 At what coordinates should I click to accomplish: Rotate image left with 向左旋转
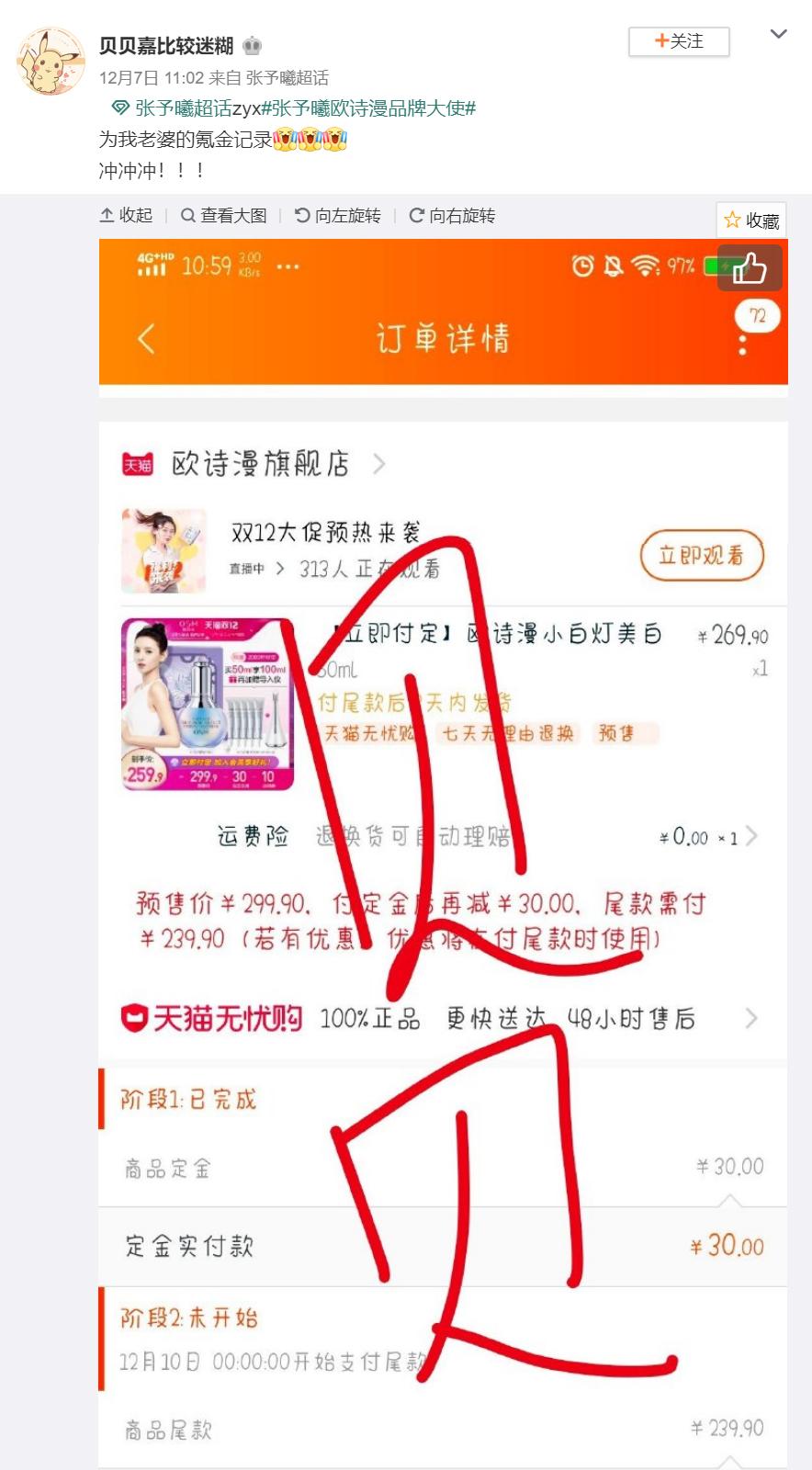pos(337,215)
